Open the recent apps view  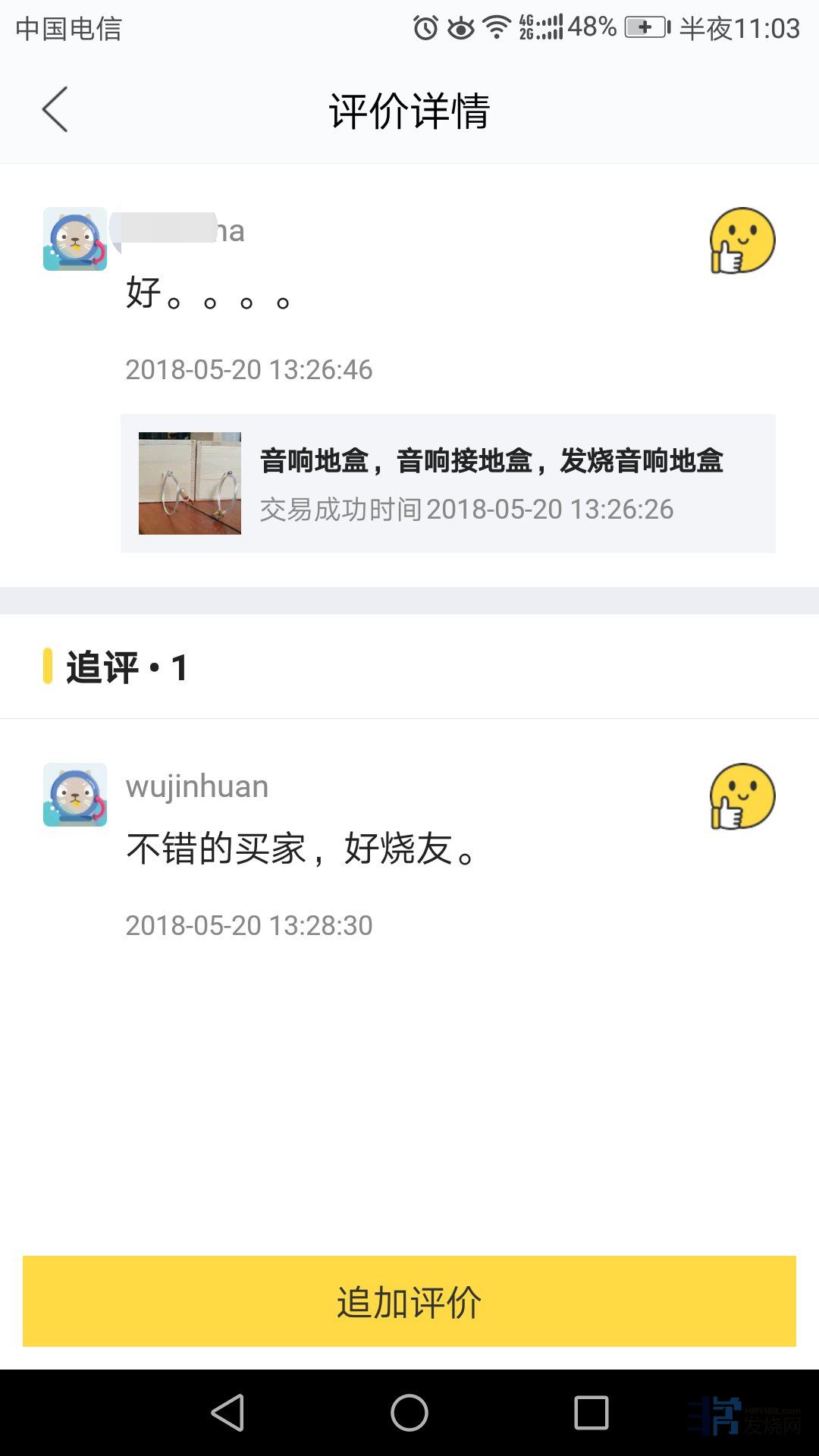tap(591, 1413)
